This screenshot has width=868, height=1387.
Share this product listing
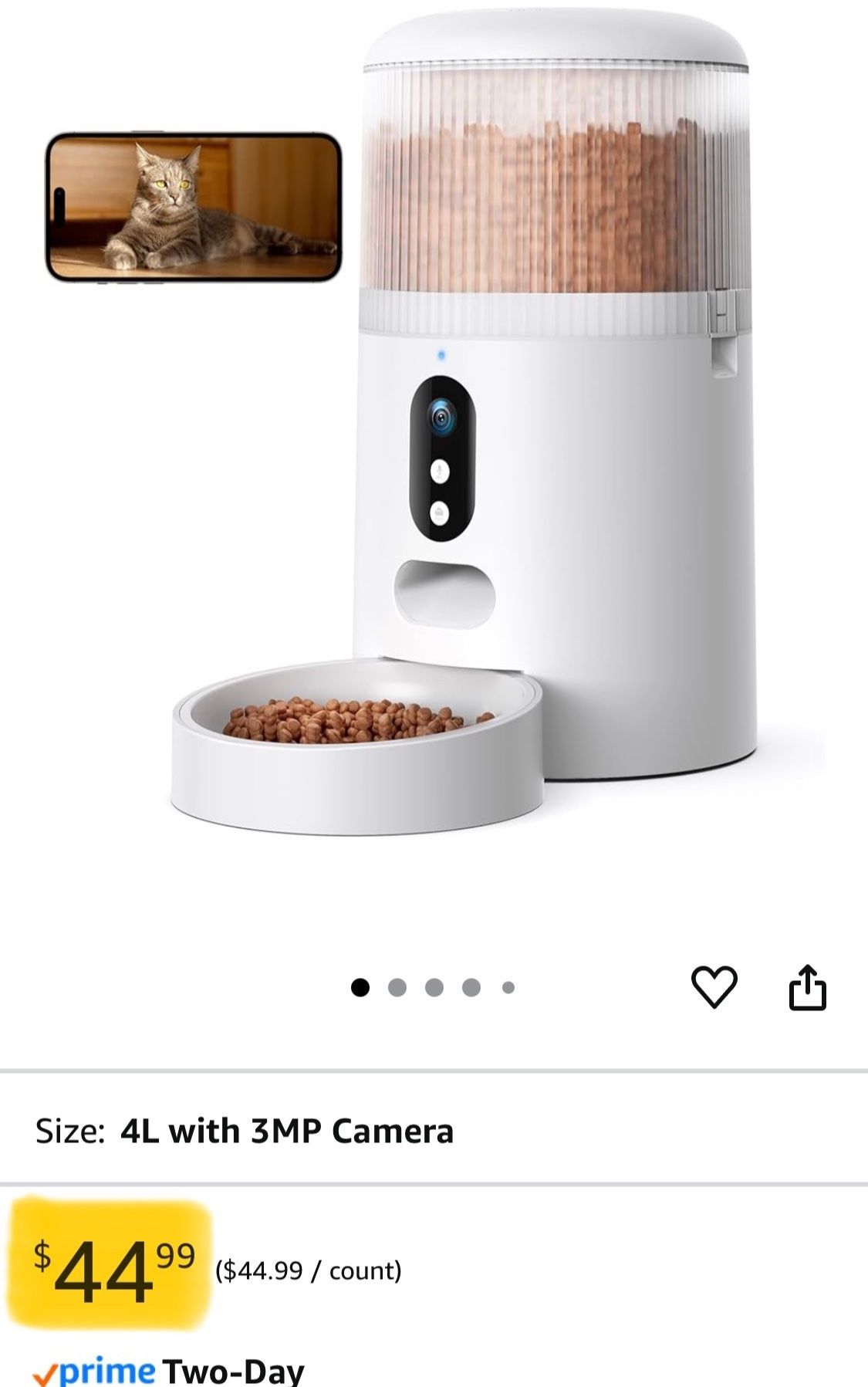tap(807, 987)
